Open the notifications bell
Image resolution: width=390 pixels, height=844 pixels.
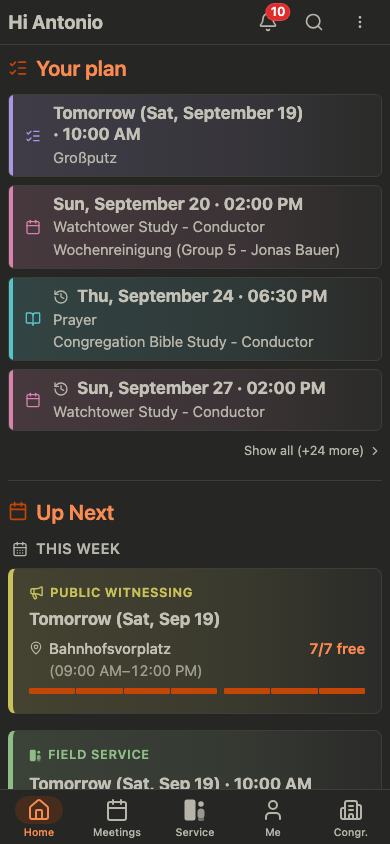268,22
